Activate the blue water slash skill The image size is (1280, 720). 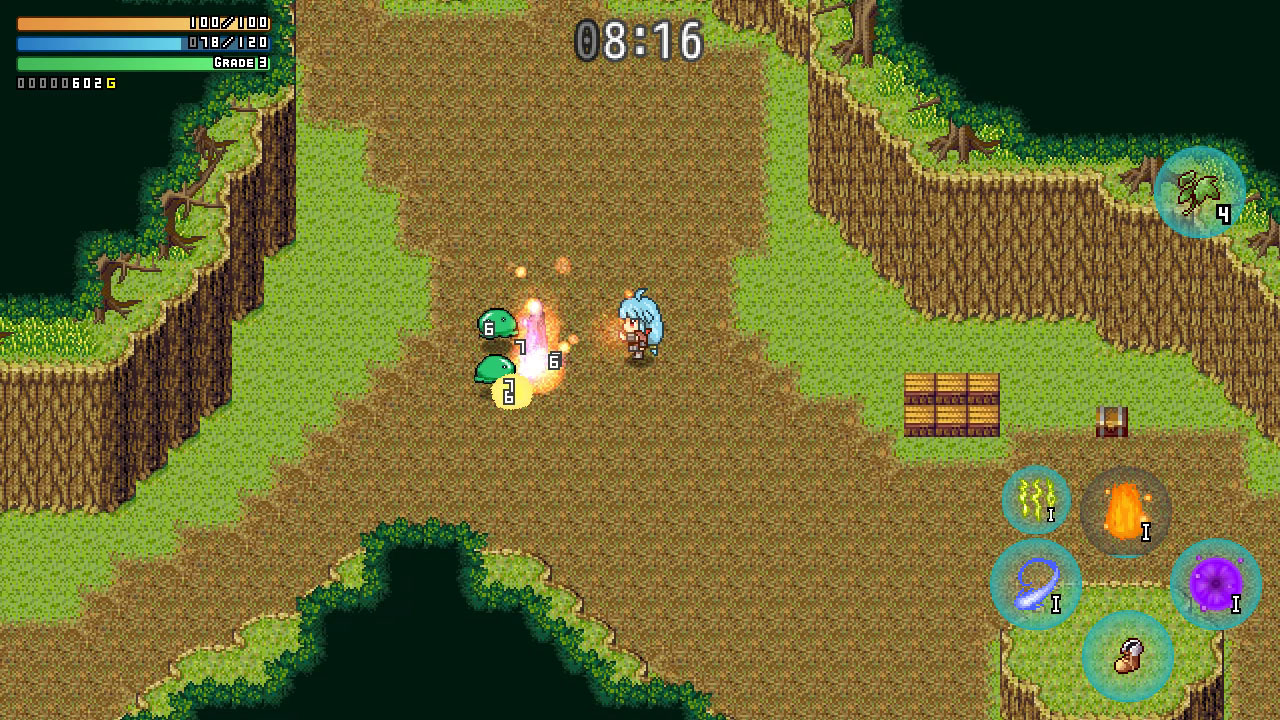point(1035,584)
